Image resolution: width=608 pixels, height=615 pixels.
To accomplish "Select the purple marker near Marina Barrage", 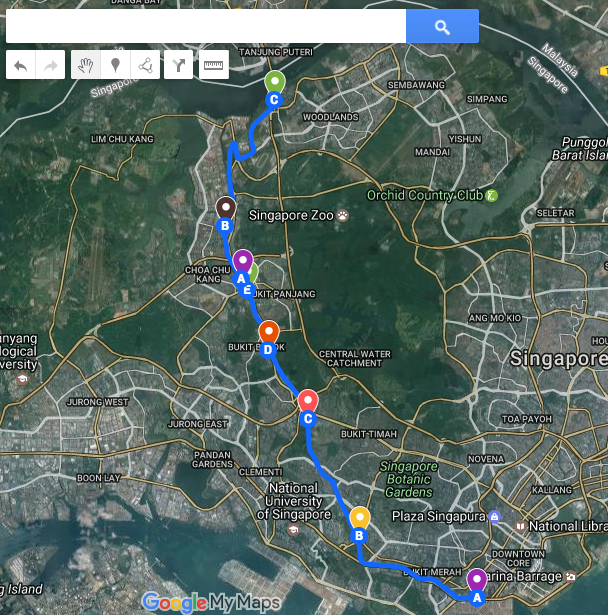I will [x=476, y=578].
